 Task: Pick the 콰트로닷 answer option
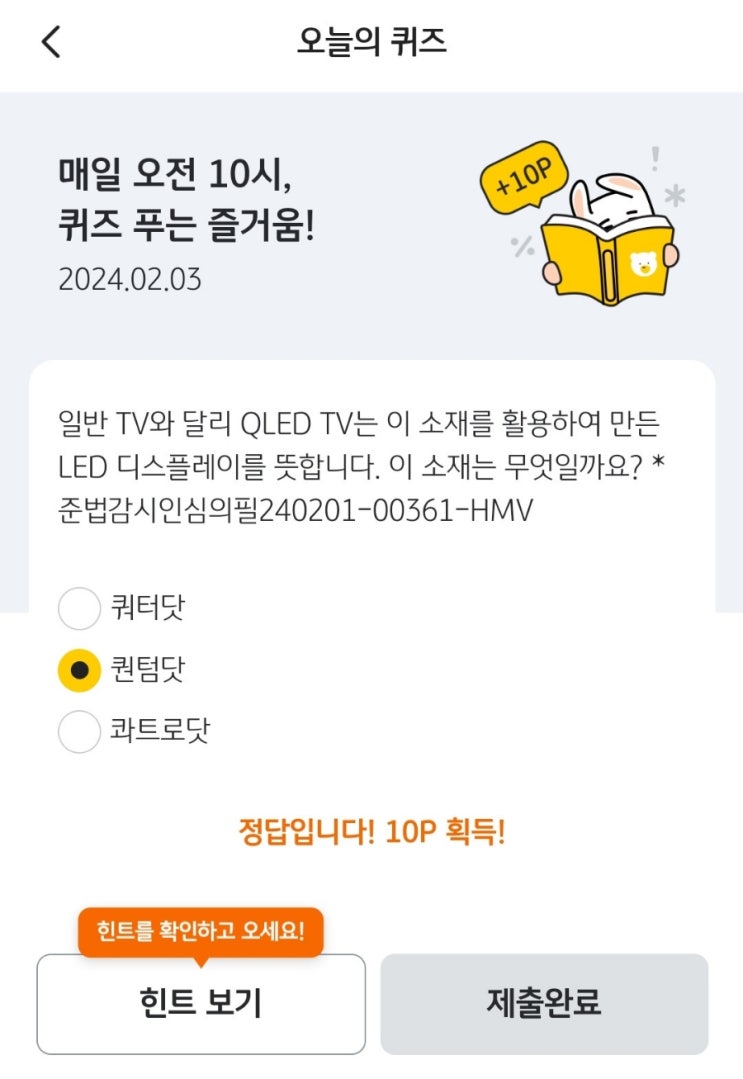(x=80, y=731)
